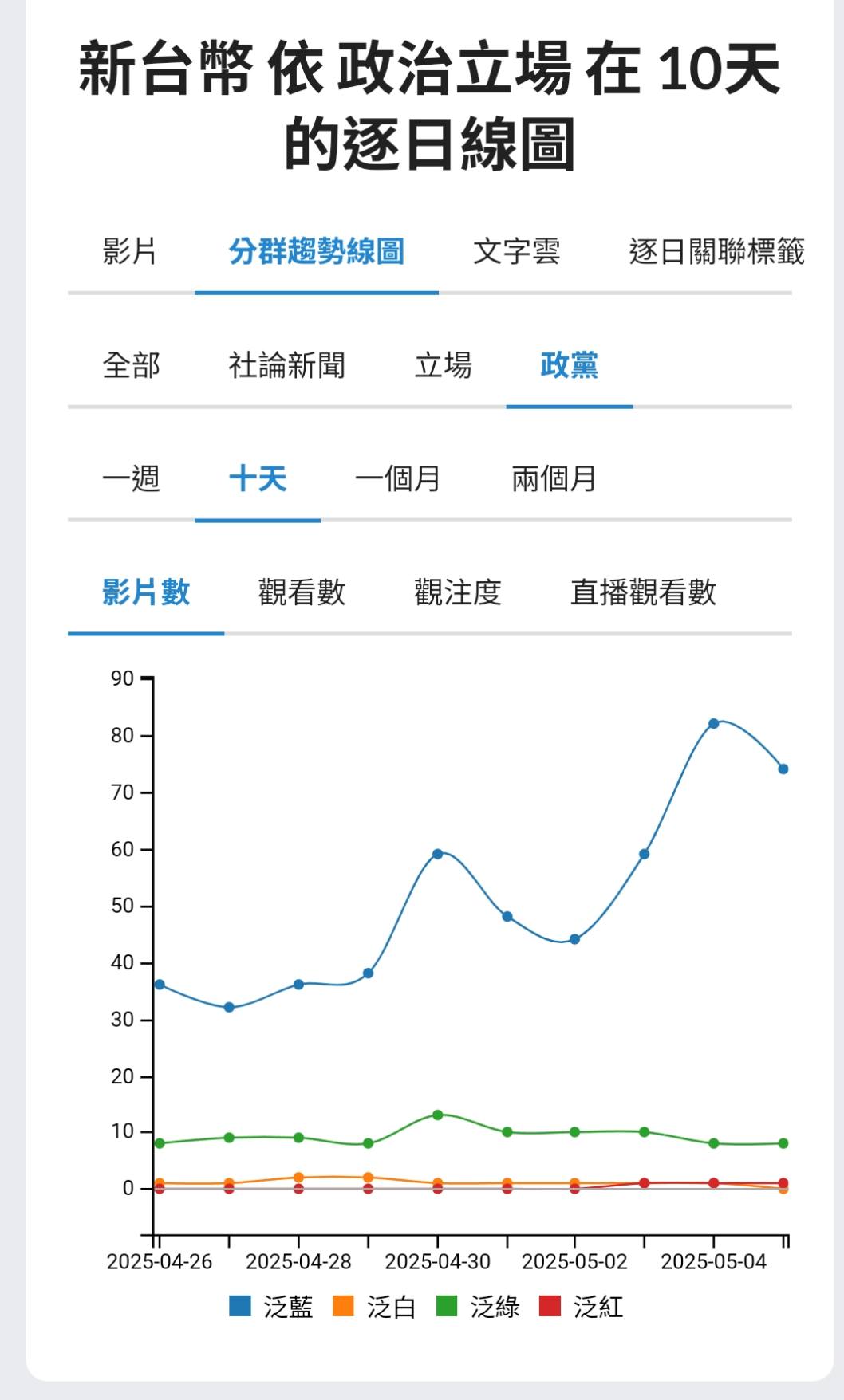Change time range to 一週

(131, 479)
